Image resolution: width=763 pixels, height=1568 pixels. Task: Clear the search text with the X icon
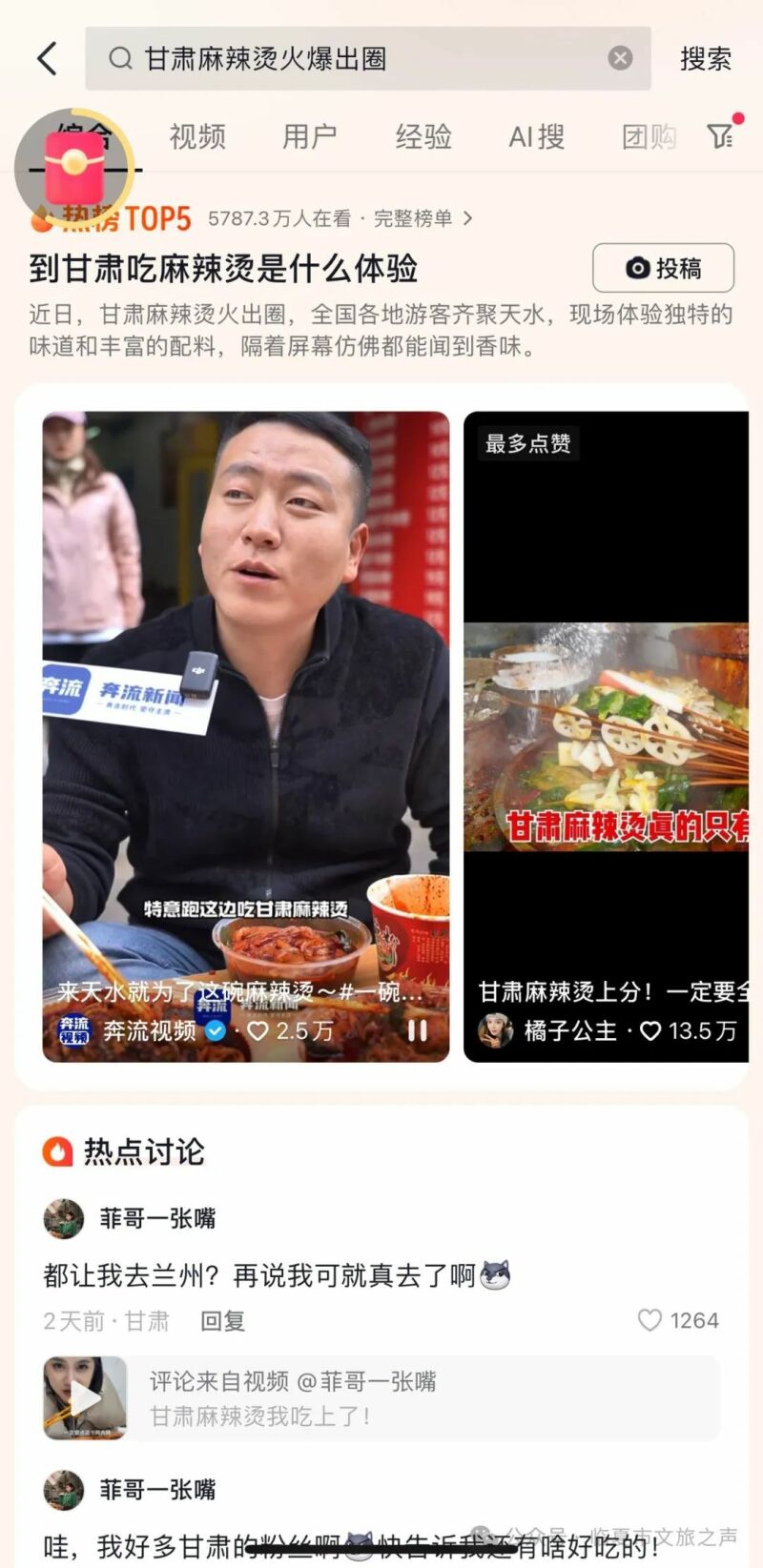[620, 59]
